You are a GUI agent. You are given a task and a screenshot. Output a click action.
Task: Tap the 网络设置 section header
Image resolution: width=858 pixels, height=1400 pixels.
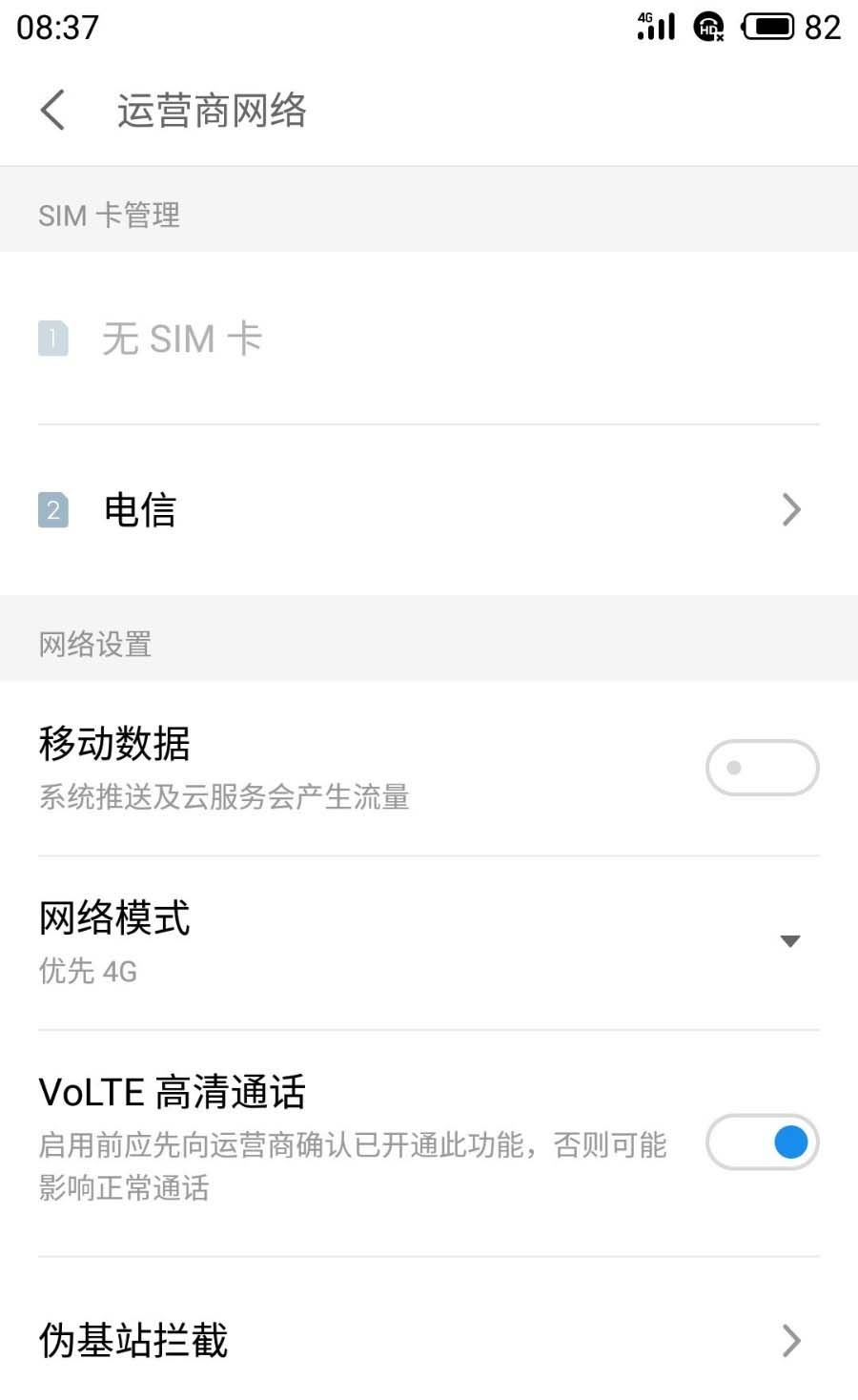pos(93,645)
